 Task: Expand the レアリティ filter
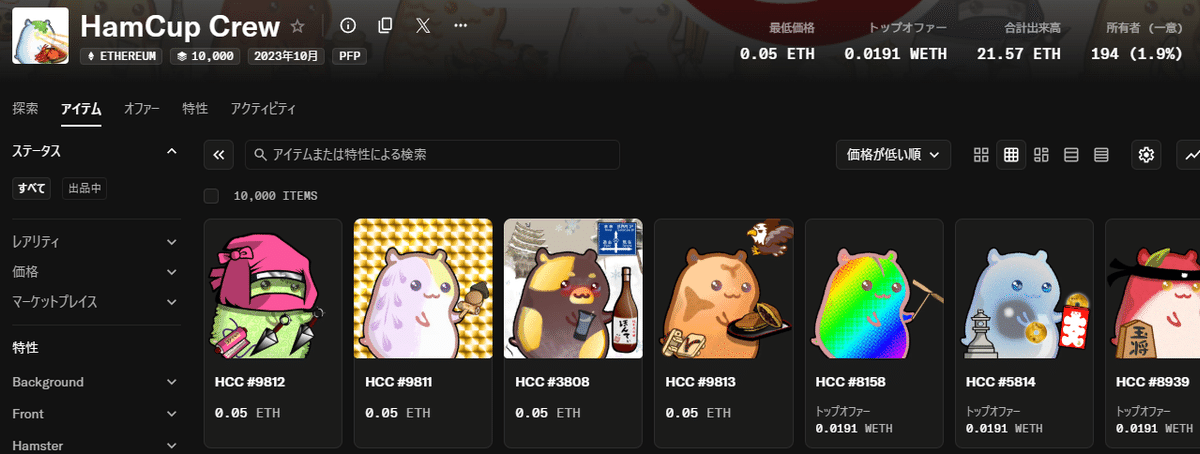(94, 242)
